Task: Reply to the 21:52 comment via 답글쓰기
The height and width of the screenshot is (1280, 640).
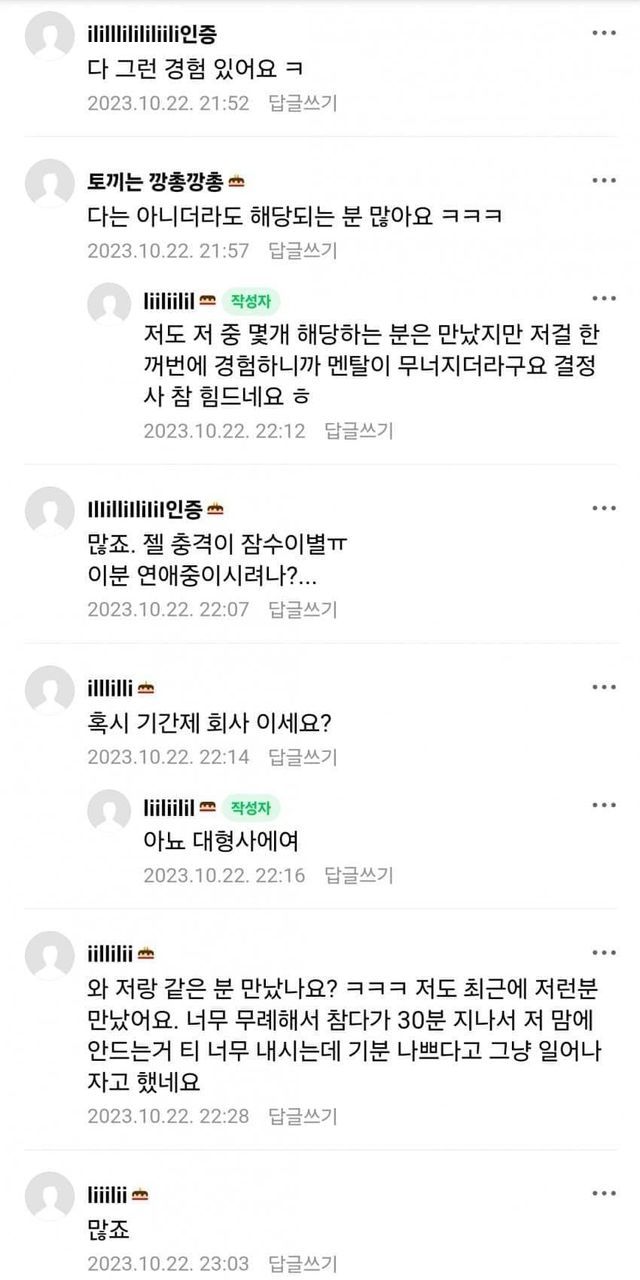Action: click(302, 103)
